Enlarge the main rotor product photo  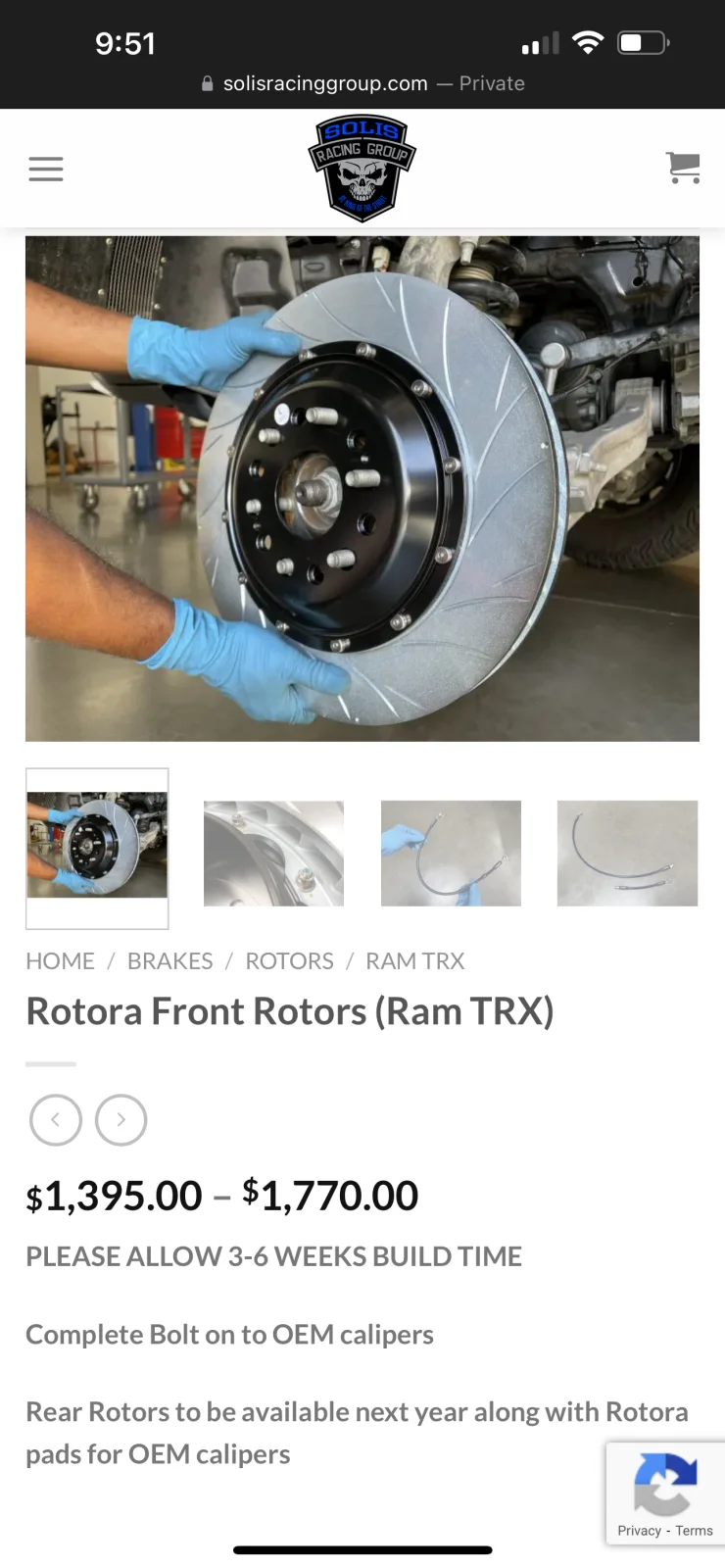(x=362, y=488)
